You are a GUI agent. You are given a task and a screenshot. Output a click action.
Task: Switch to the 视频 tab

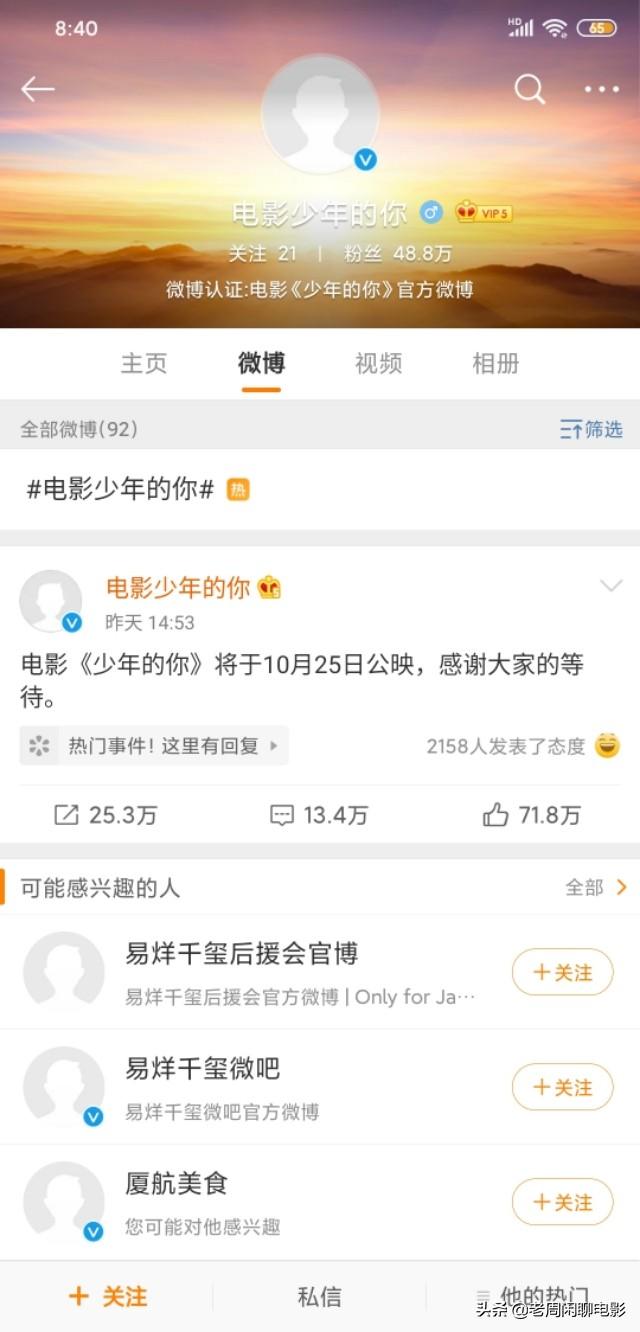pos(378,363)
